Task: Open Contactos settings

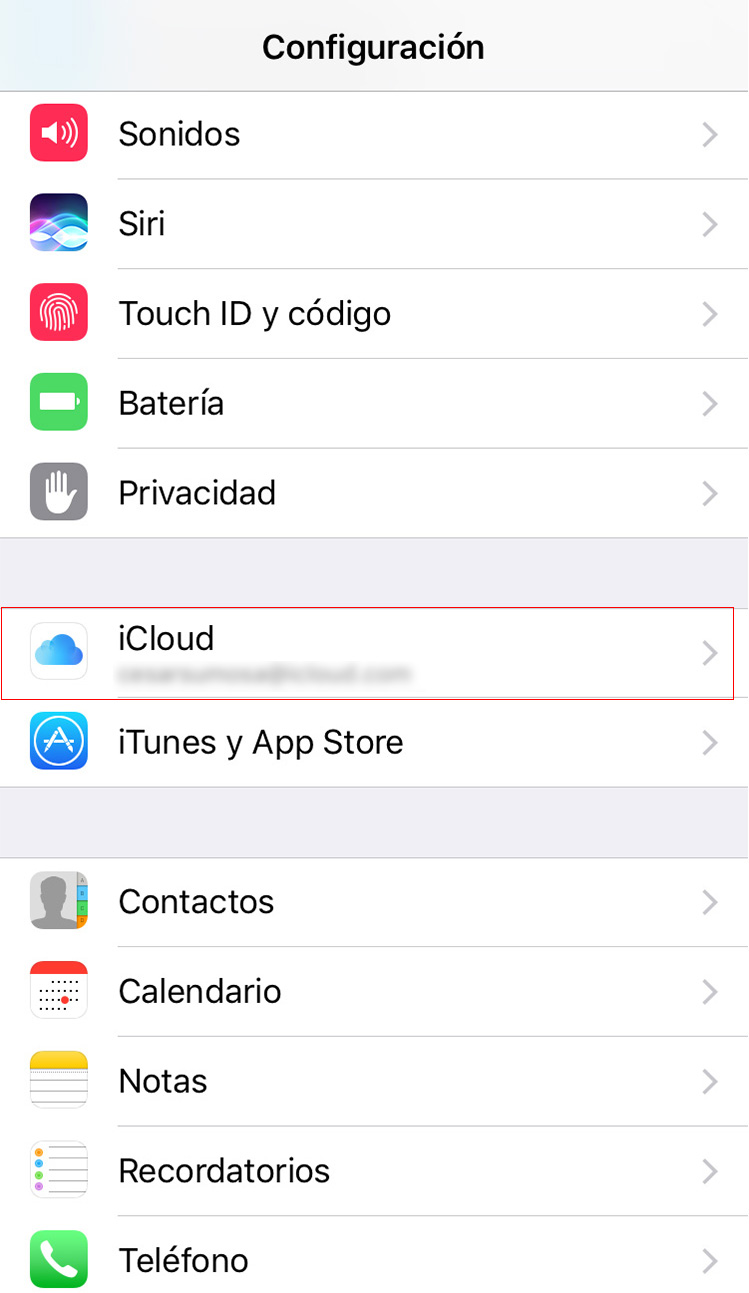Action: tap(374, 902)
